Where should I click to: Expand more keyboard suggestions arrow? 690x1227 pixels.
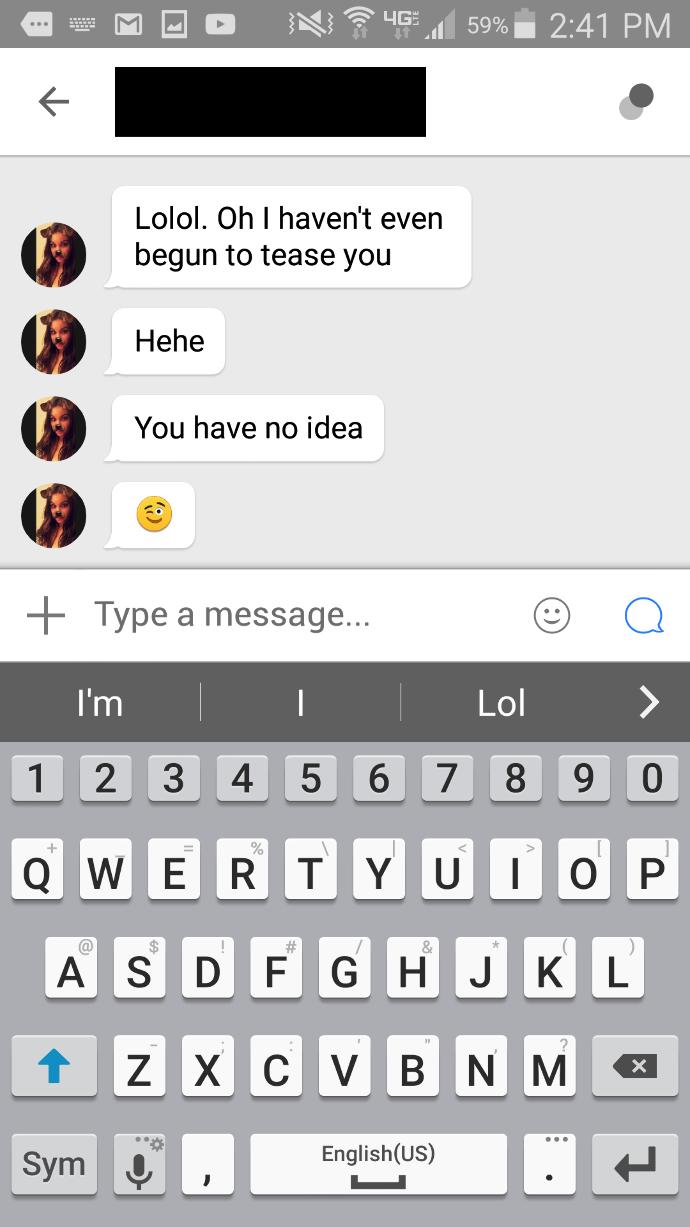click(649, 703)
